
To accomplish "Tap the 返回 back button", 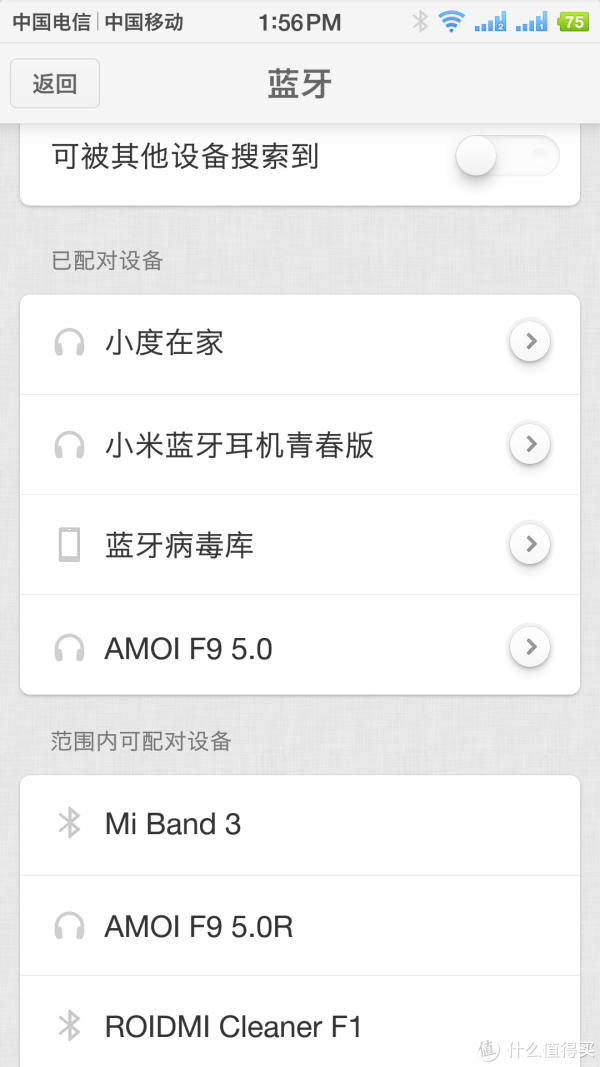I will coord(55,83).
